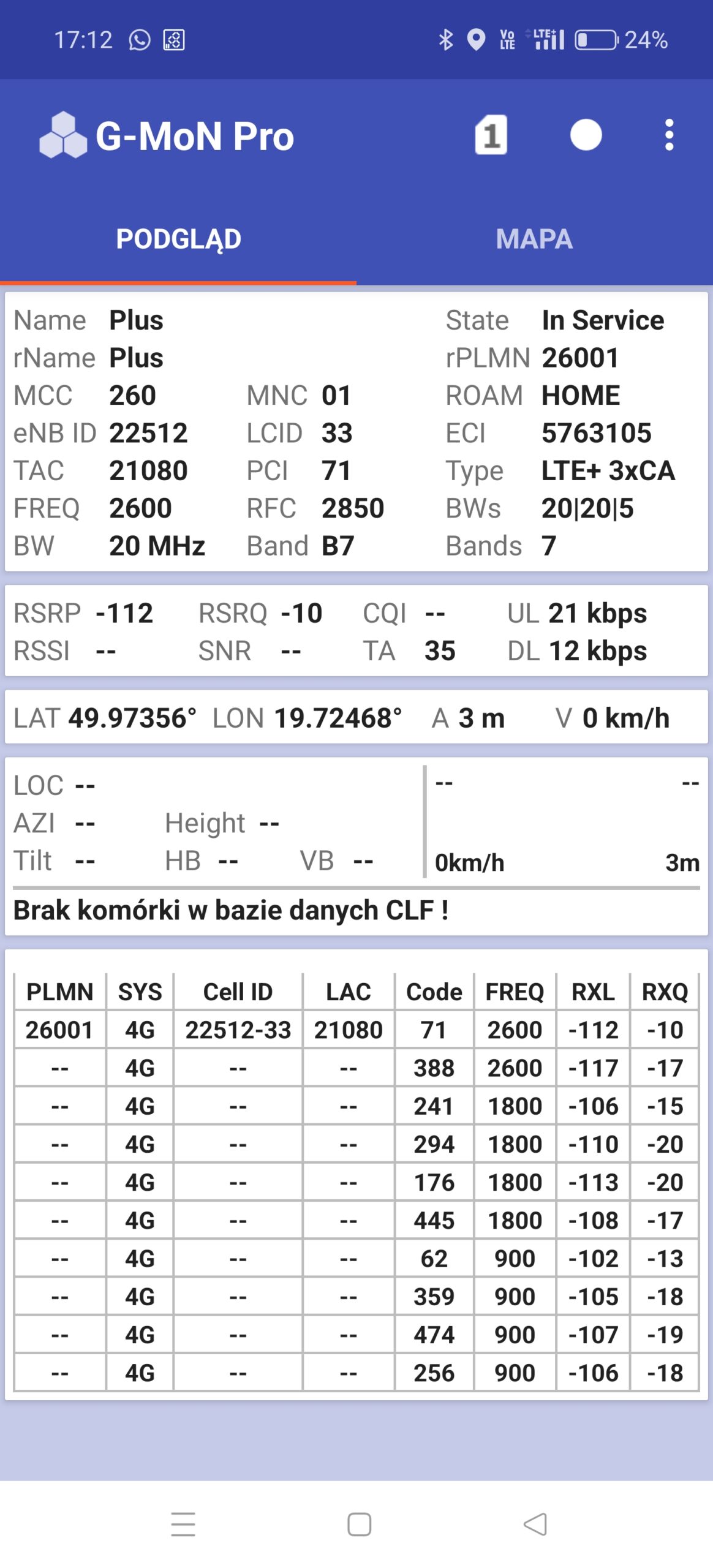Go back with the system back button
Image resolution: width=713 pixels, height=1568 pixels.
535,1524
